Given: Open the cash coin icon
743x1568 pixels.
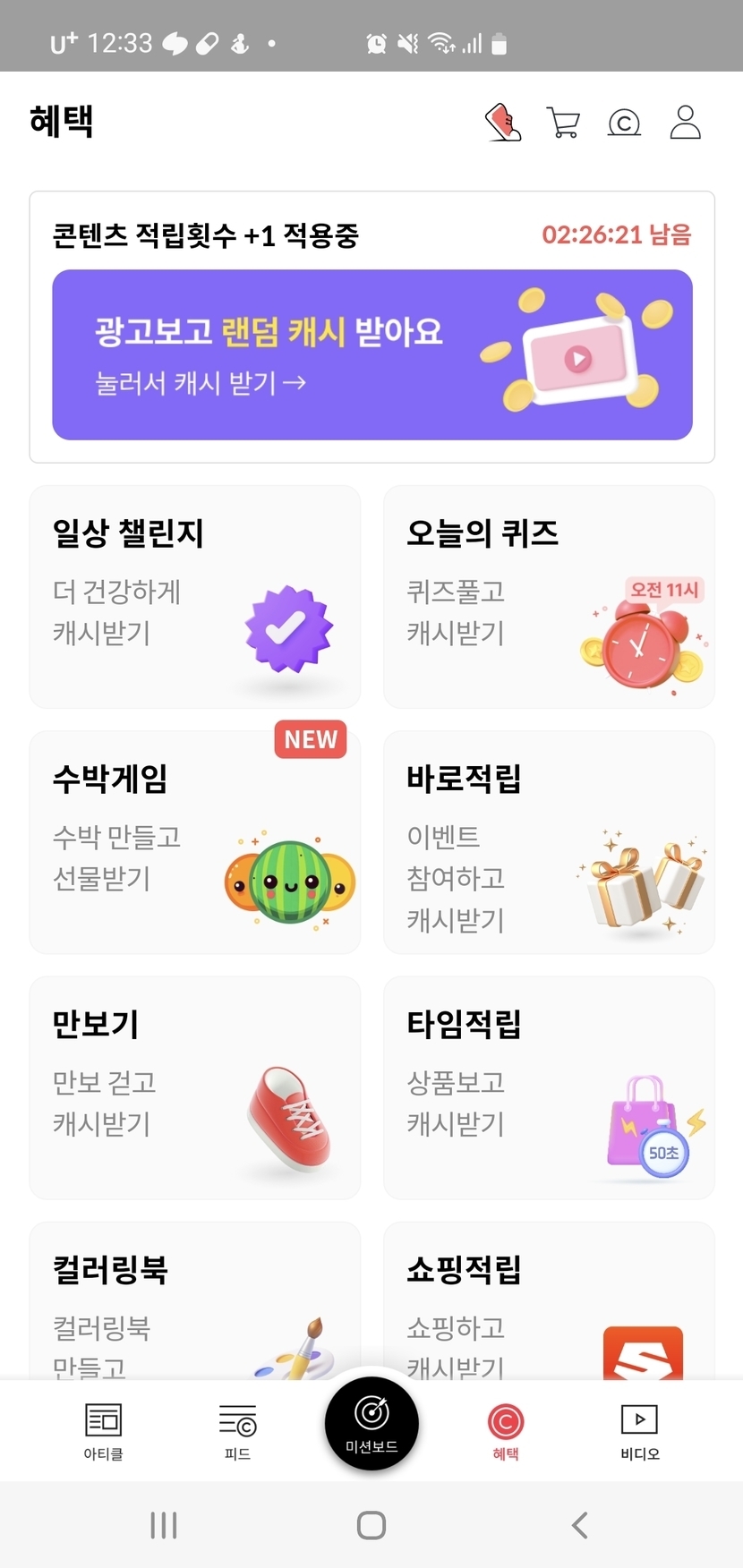Looking at the screenshot, I should point(624,123).
